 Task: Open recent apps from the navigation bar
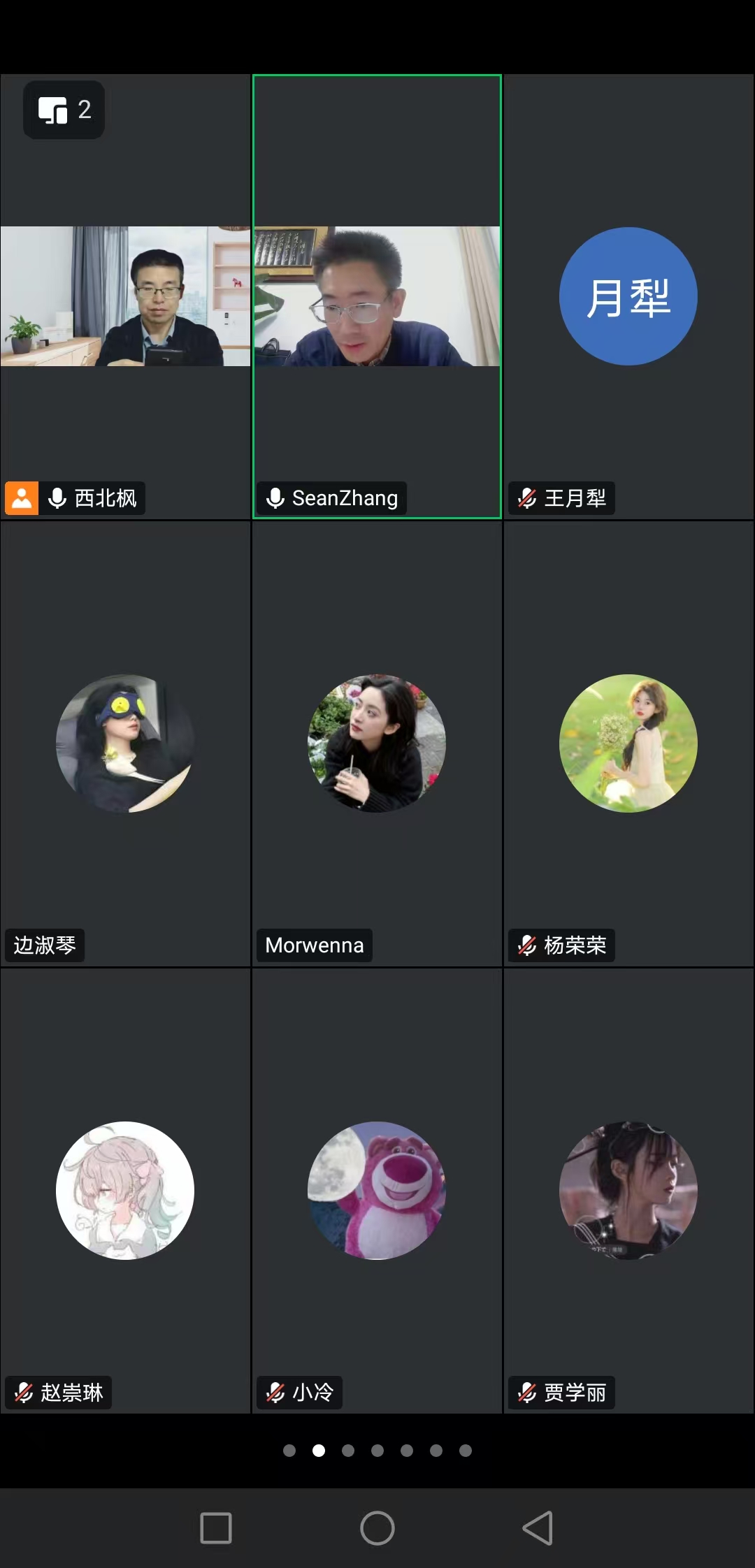click(216, 1528)
